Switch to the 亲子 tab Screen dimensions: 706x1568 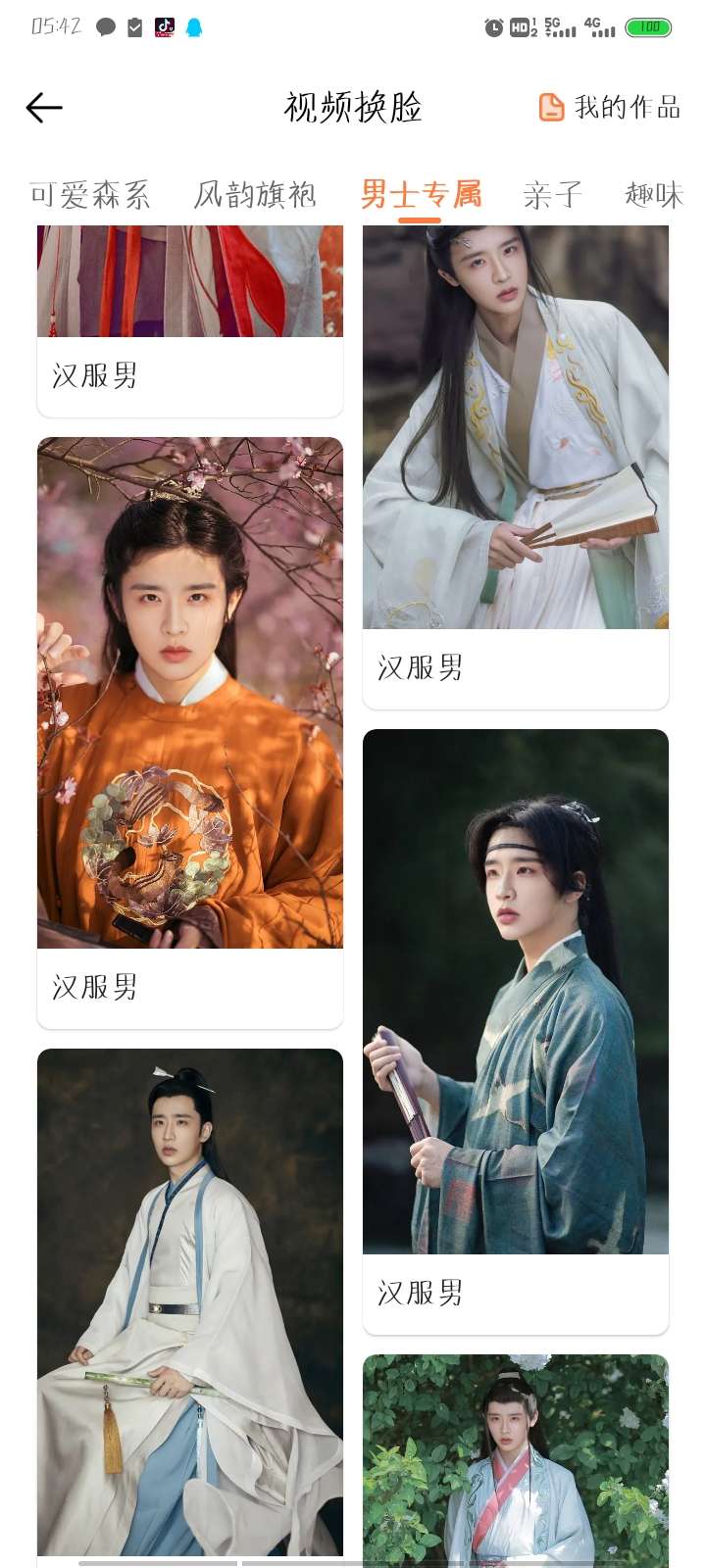click(553, 195)
